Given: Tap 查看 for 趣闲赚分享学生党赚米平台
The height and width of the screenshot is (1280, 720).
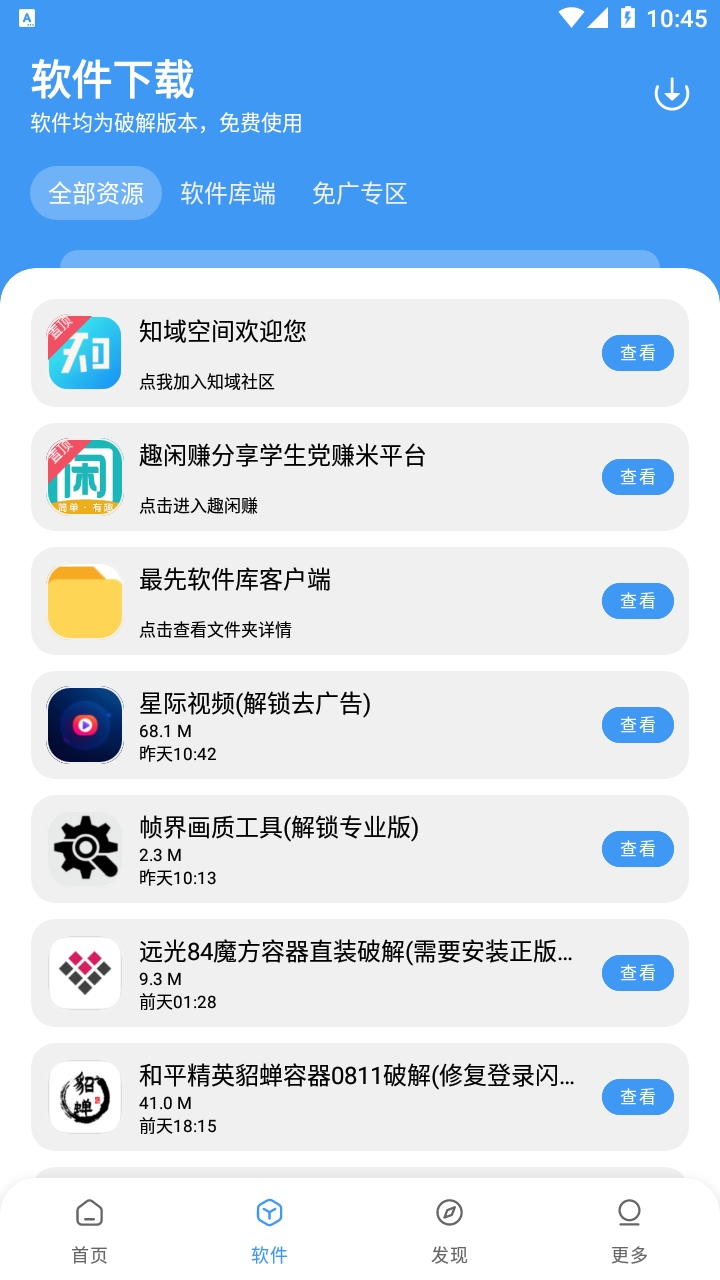Looking at the screenshot, I should click(x=638, y=477).
